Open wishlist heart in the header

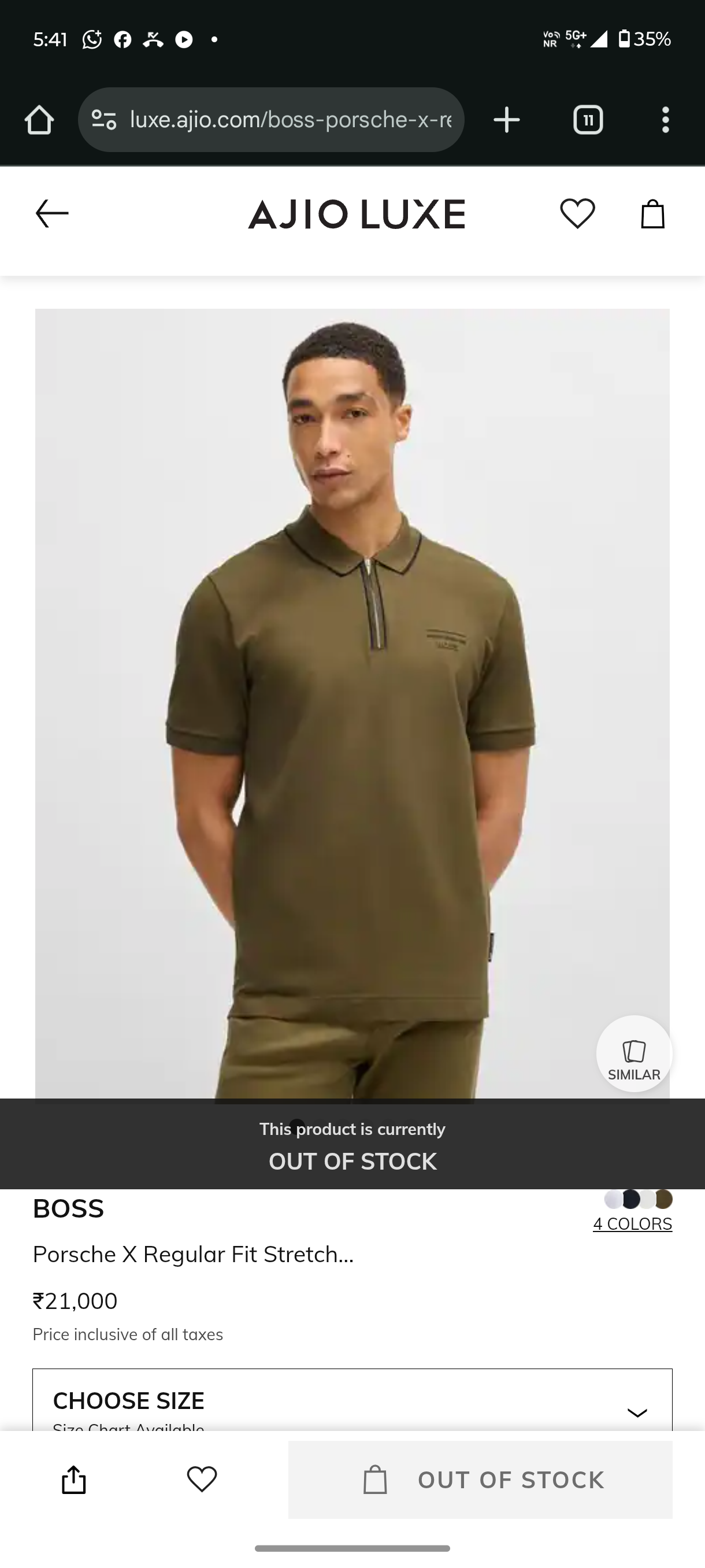coord(577,214)
